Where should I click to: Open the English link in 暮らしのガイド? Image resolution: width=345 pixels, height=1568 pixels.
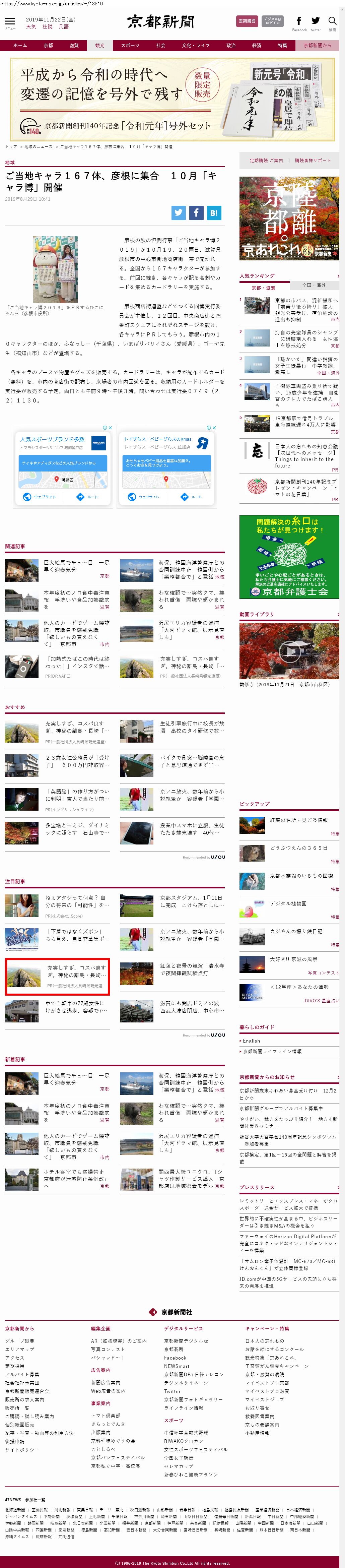coord(251,1041)
